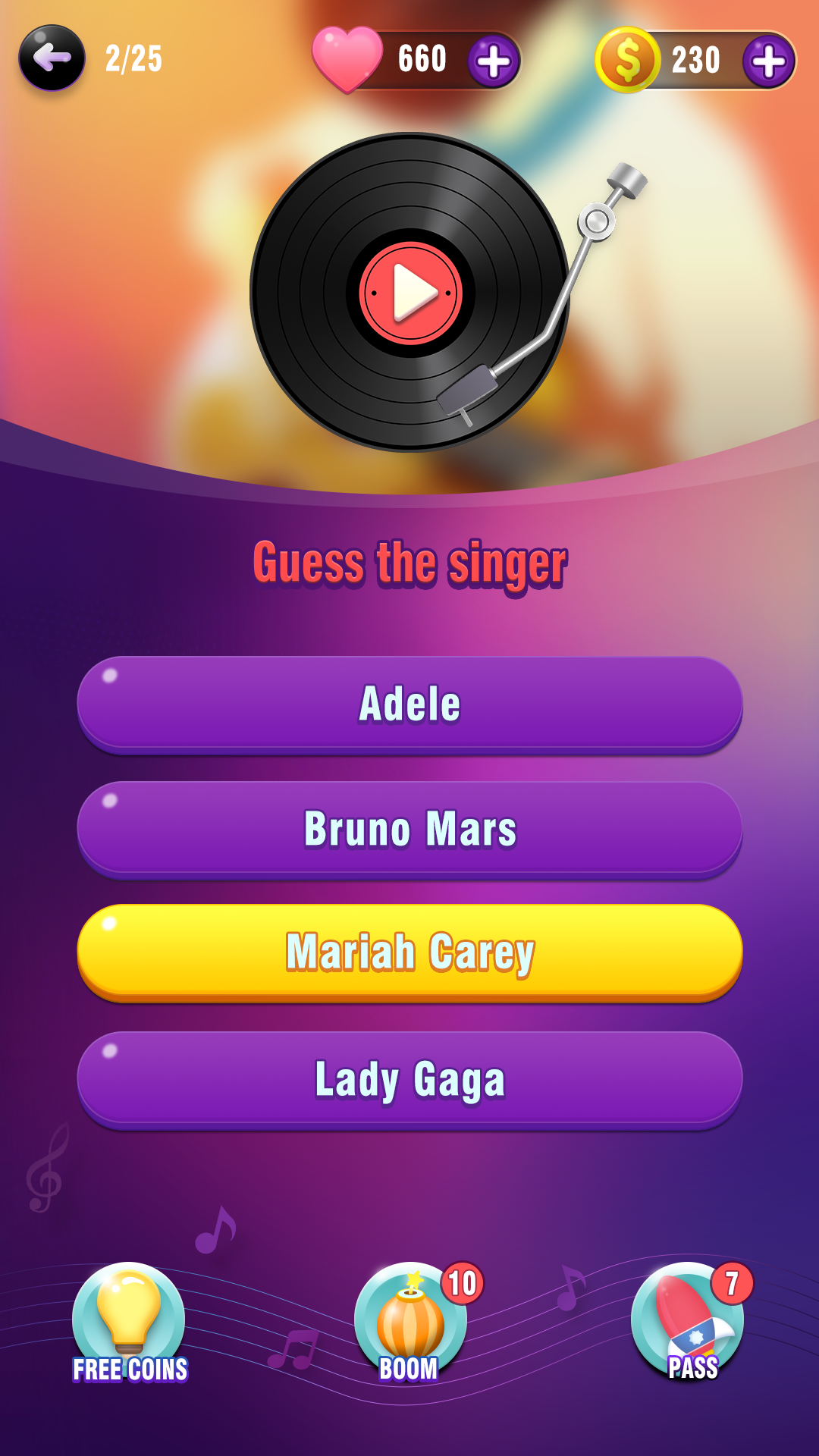This screenshot has width=819, height=1456.
Task: Answer with Lady Gaga
Action: coord(409,1079)
